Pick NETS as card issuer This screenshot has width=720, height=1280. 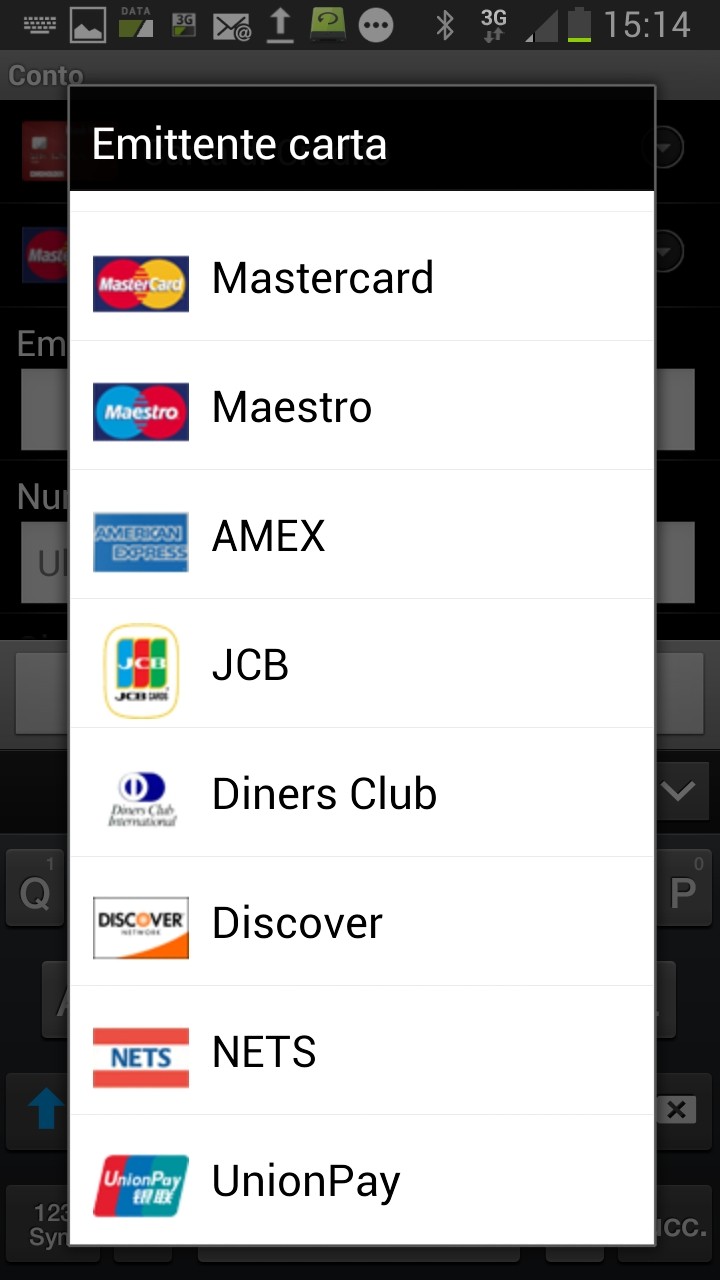pos(362,1051)
